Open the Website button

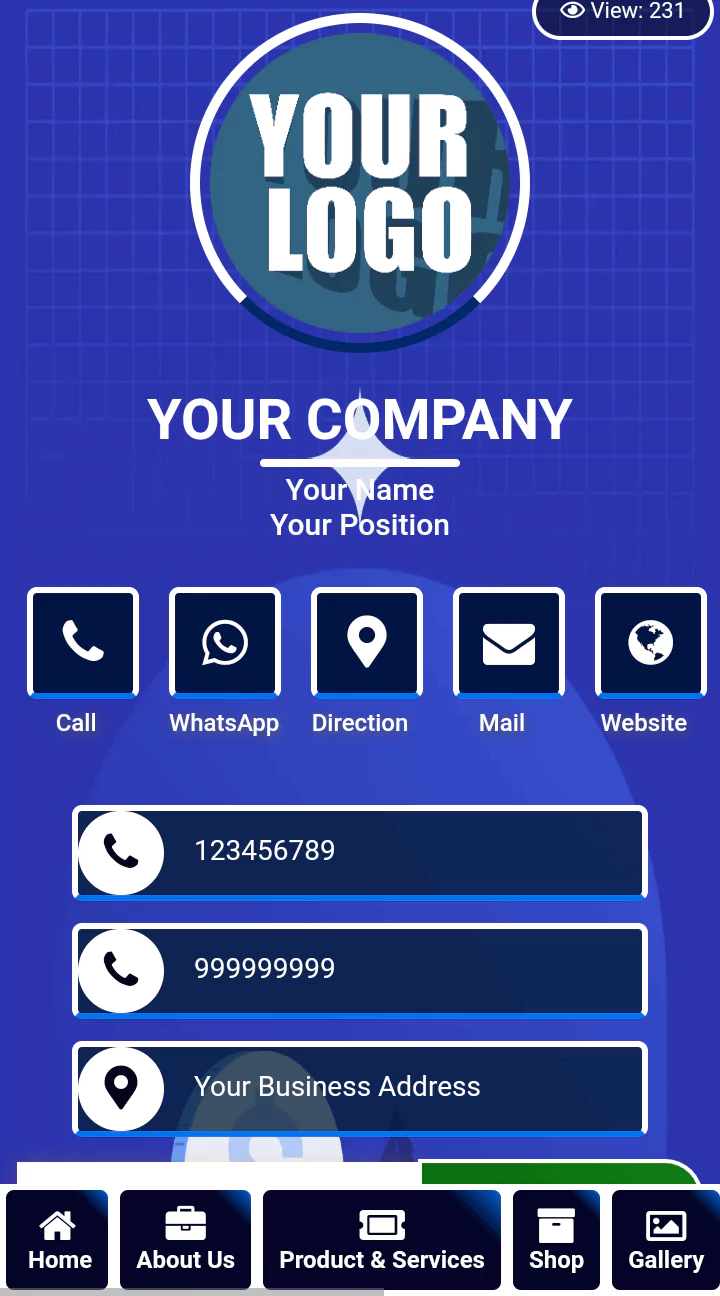coord(650,643)
